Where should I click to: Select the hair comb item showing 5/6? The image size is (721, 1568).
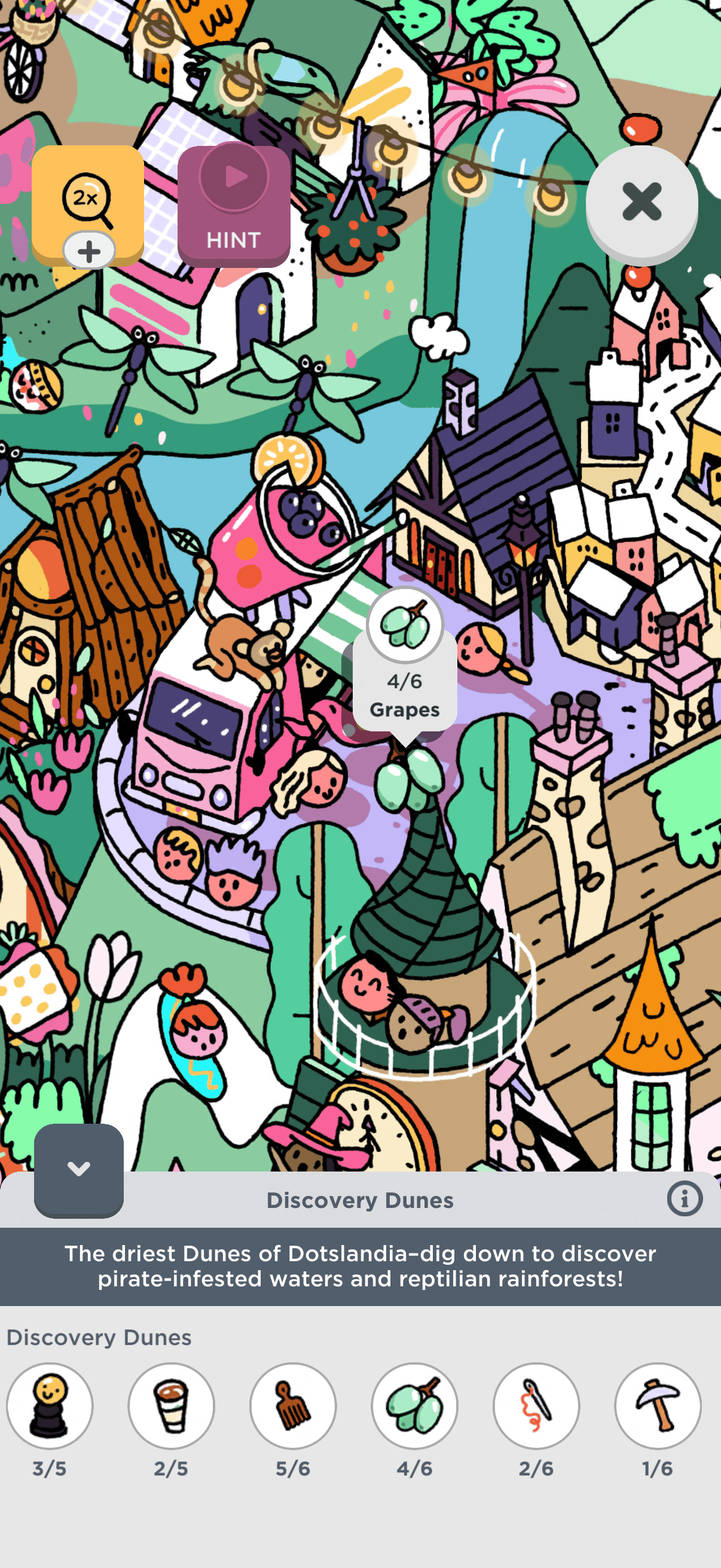pos(294,1405)
